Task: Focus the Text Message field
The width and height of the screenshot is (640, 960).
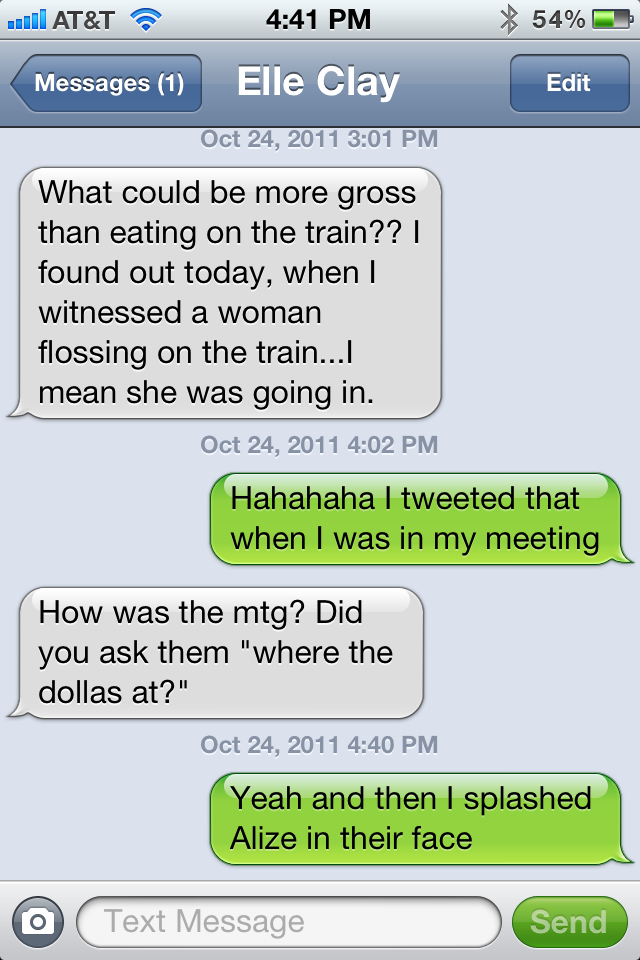Action: point(288,921)
